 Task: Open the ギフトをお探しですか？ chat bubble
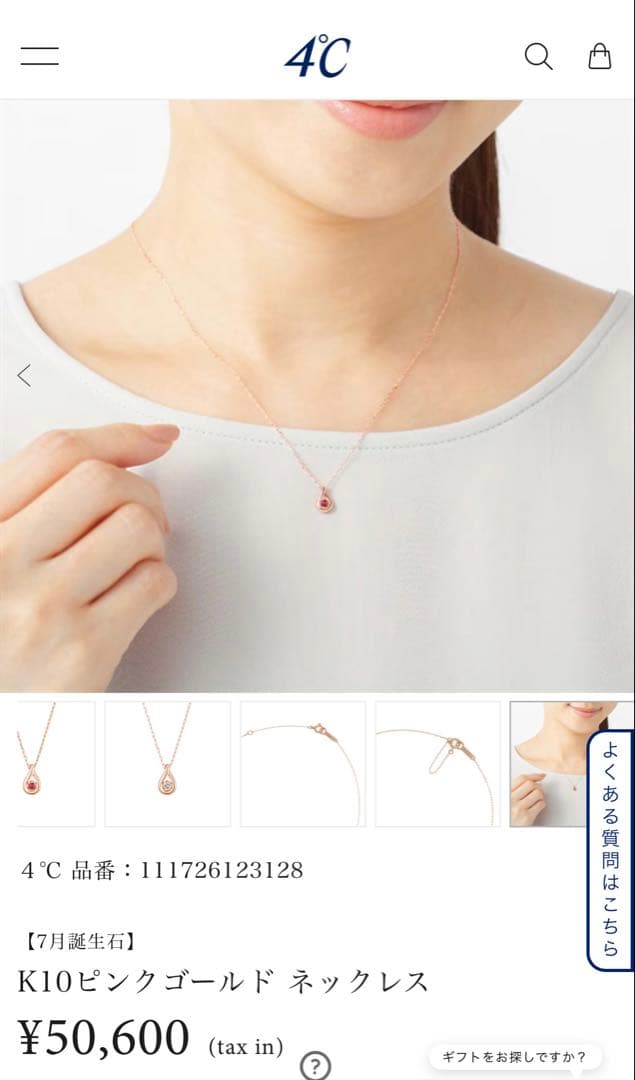coord(515,1056)
